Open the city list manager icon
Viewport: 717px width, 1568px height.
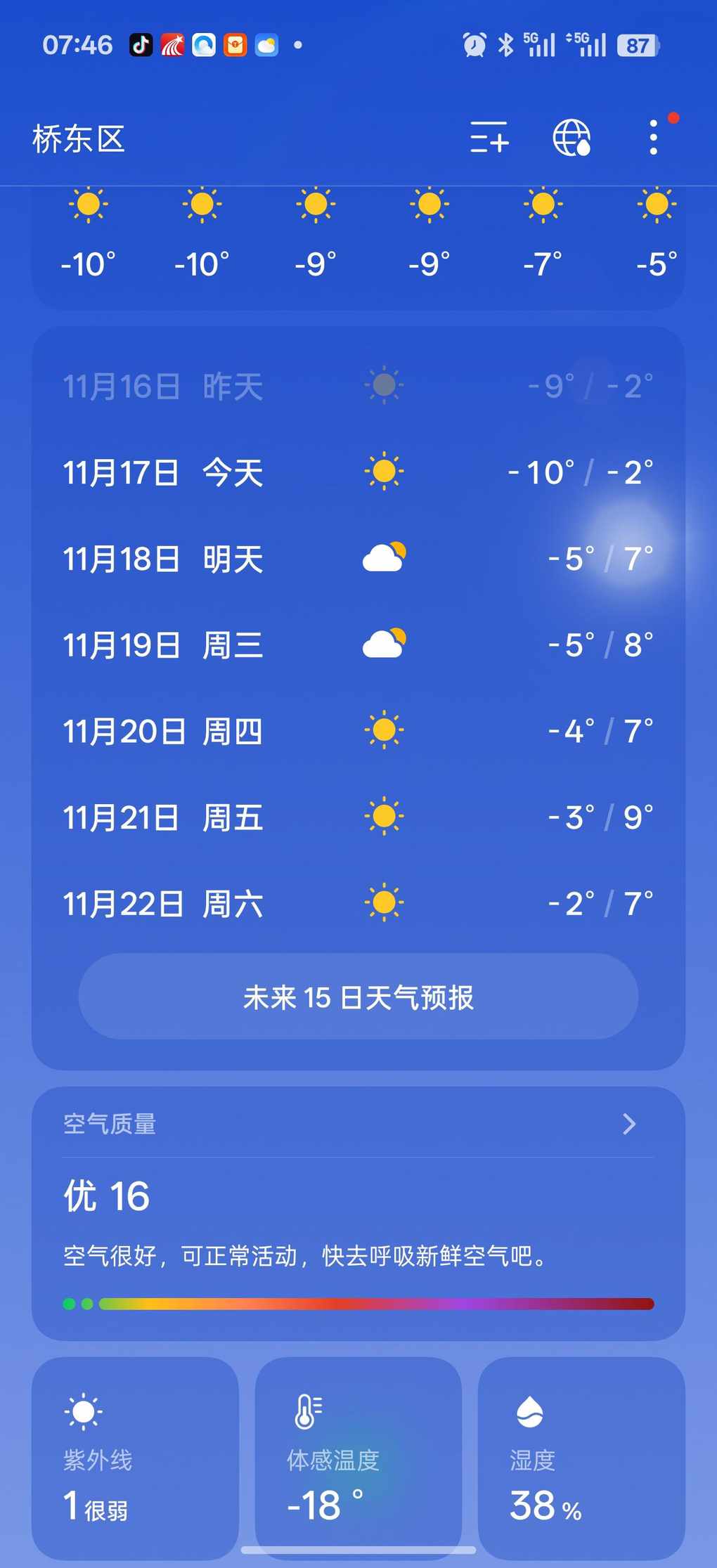point(489,137)
